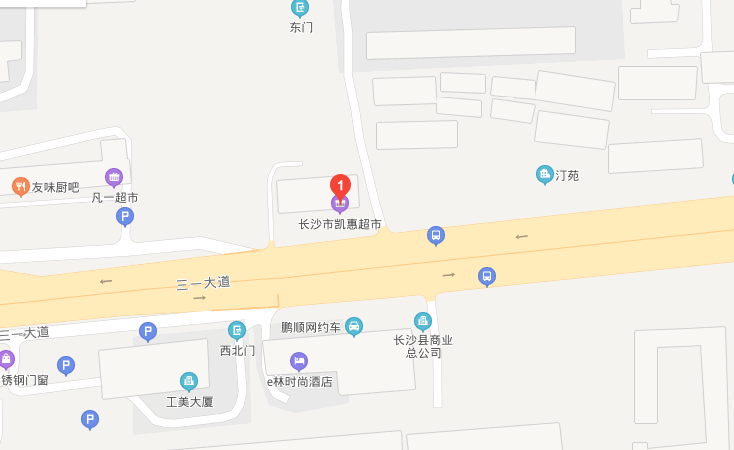Tap the 工美大厦 building marker
This screenshot has height=450, width=734.
pos(189,381)
